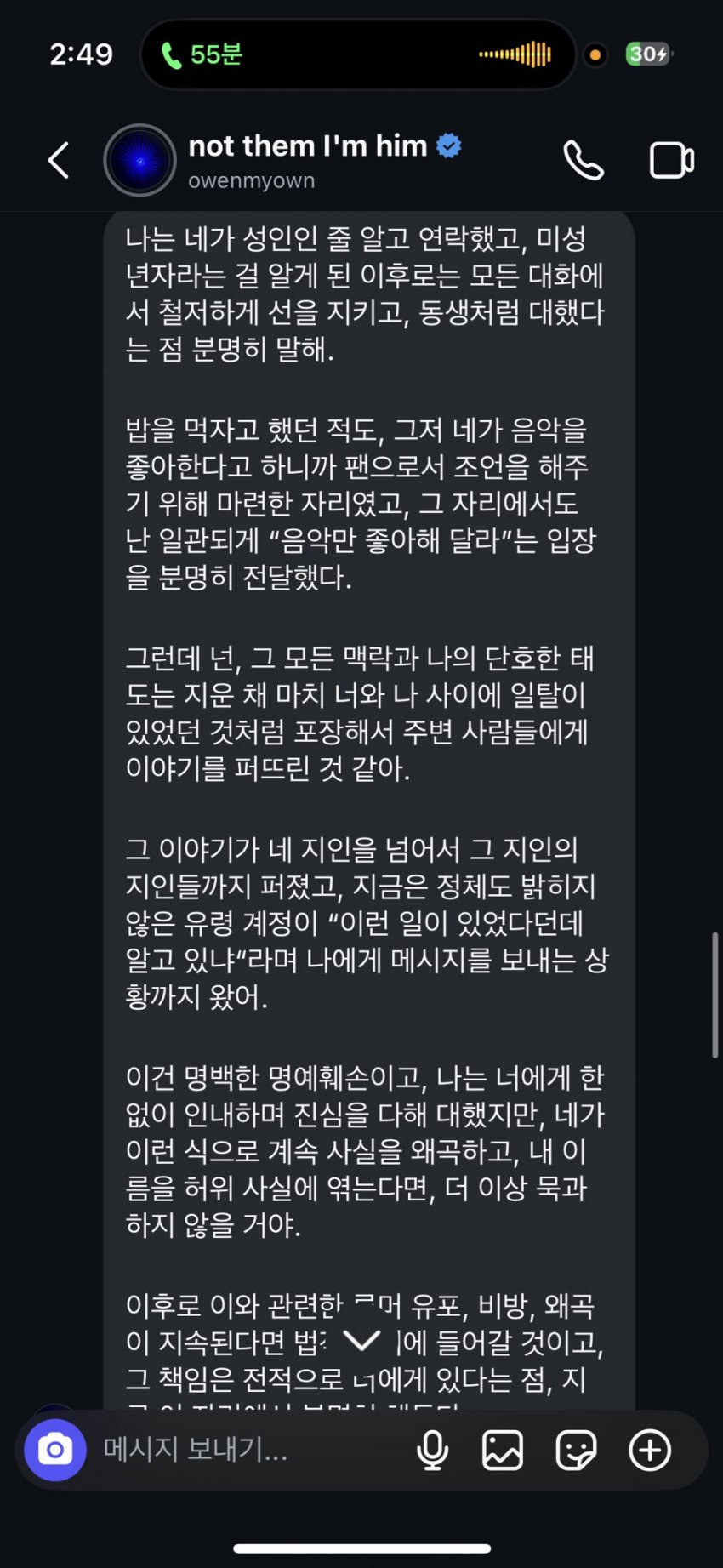This screenshot has width=723, height=1568.
Task: Open owenmyown's profile picture
Action: coord(139,161)
